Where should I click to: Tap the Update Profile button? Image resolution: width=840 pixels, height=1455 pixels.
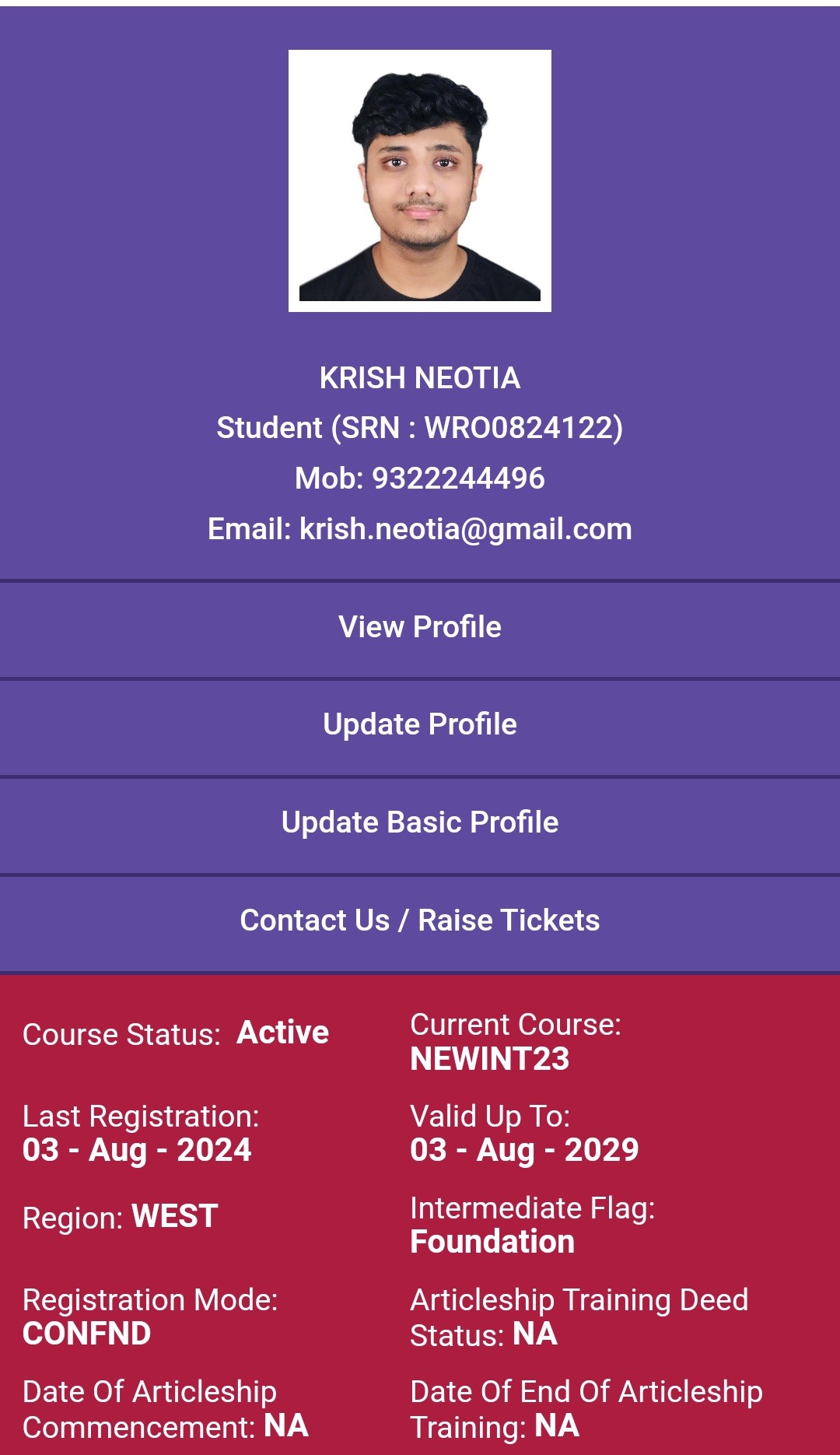(420, 724)
